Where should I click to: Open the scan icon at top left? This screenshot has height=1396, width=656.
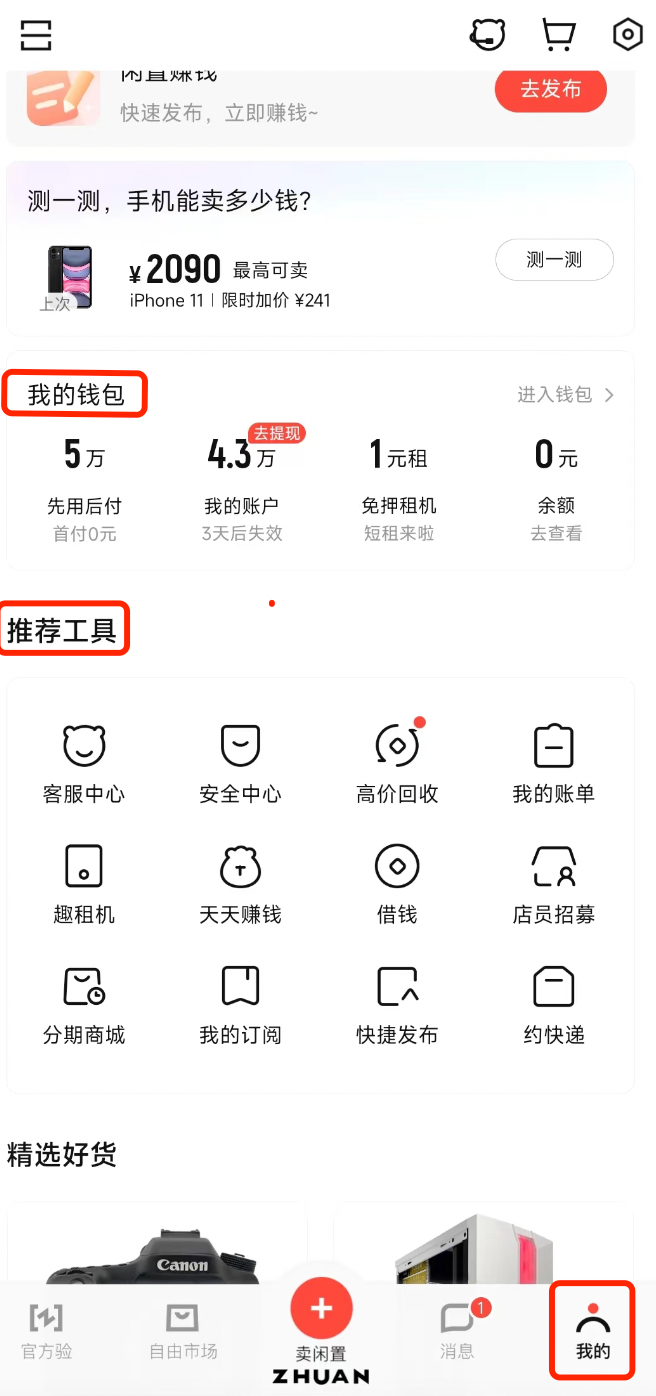click(x=36, y=35)
